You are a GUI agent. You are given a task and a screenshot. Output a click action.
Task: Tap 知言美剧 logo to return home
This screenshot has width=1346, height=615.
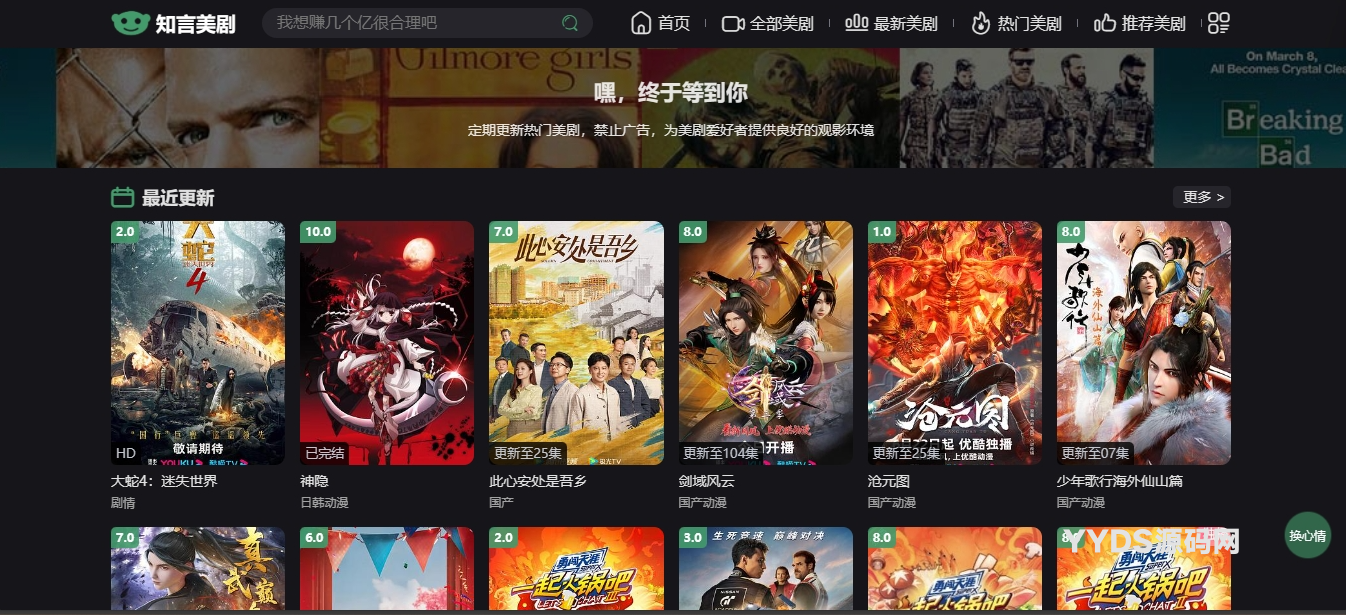(x=175, y=23)
